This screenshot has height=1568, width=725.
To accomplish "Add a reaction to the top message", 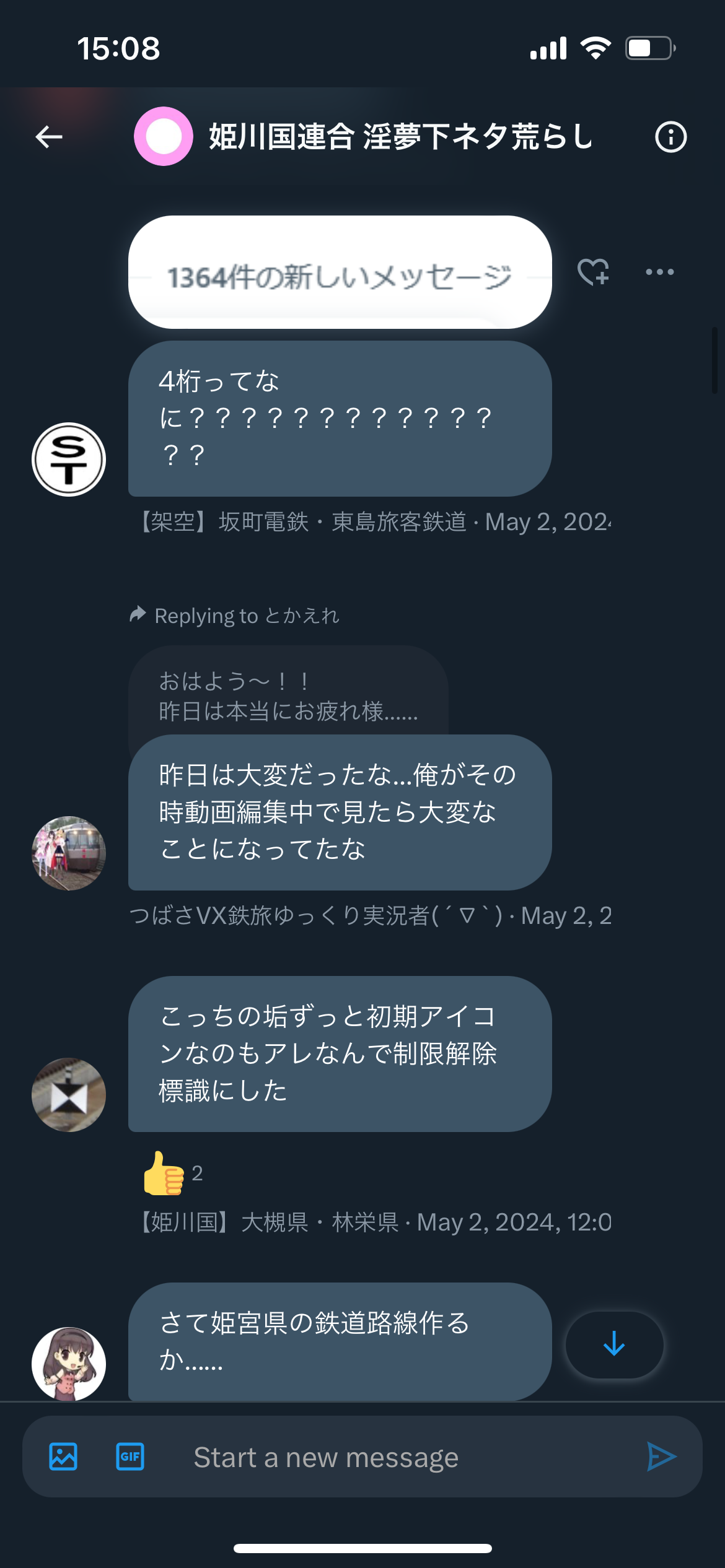I will 593,272.
